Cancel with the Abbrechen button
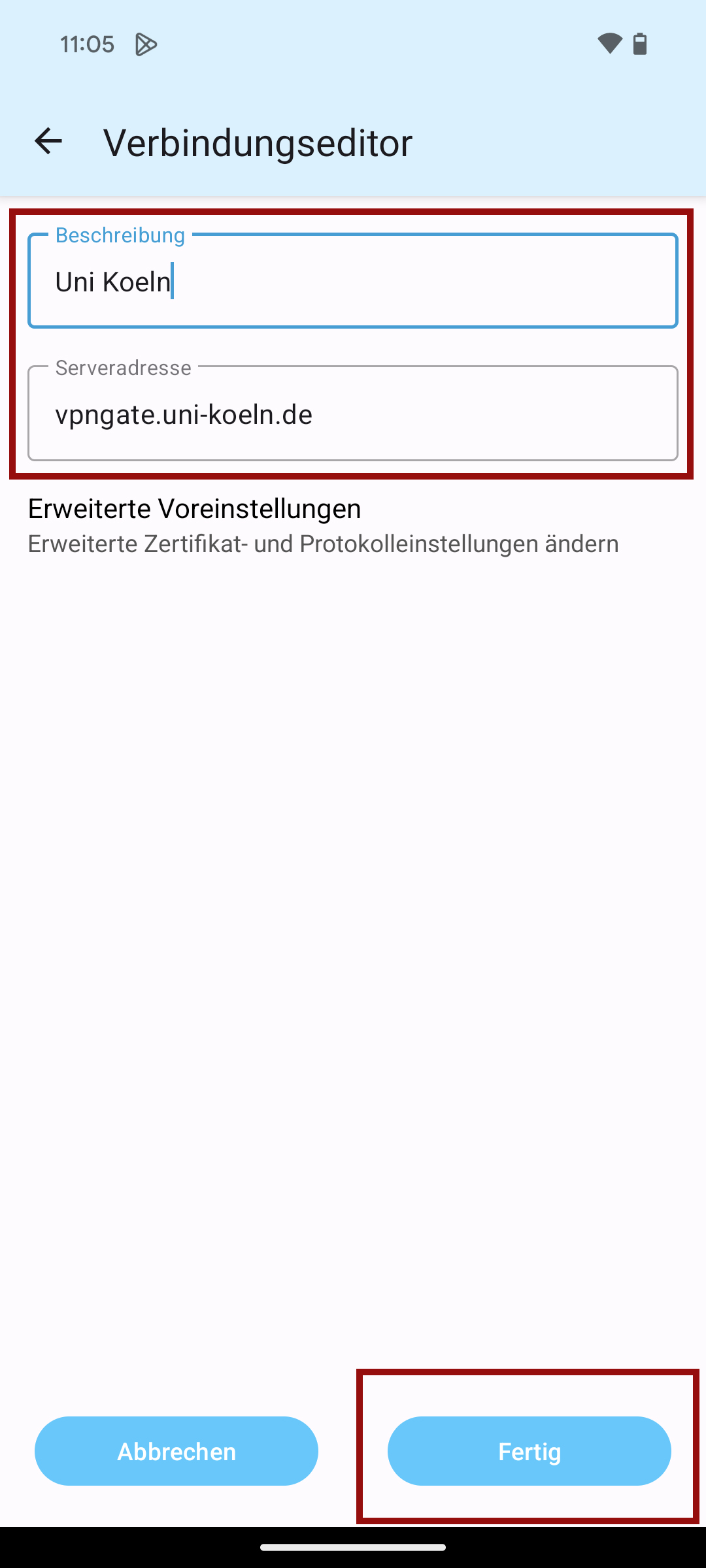 (176, 1451)
